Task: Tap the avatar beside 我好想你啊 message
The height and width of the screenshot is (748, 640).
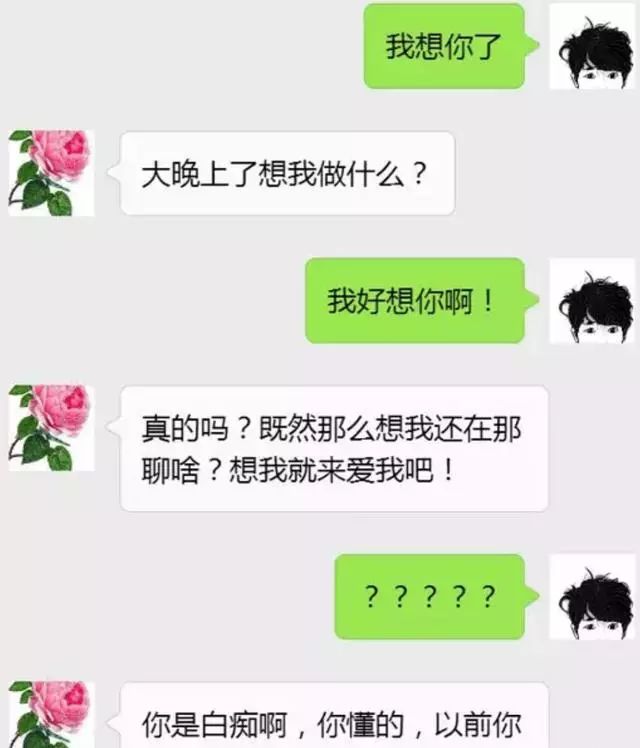Action: 592,300
